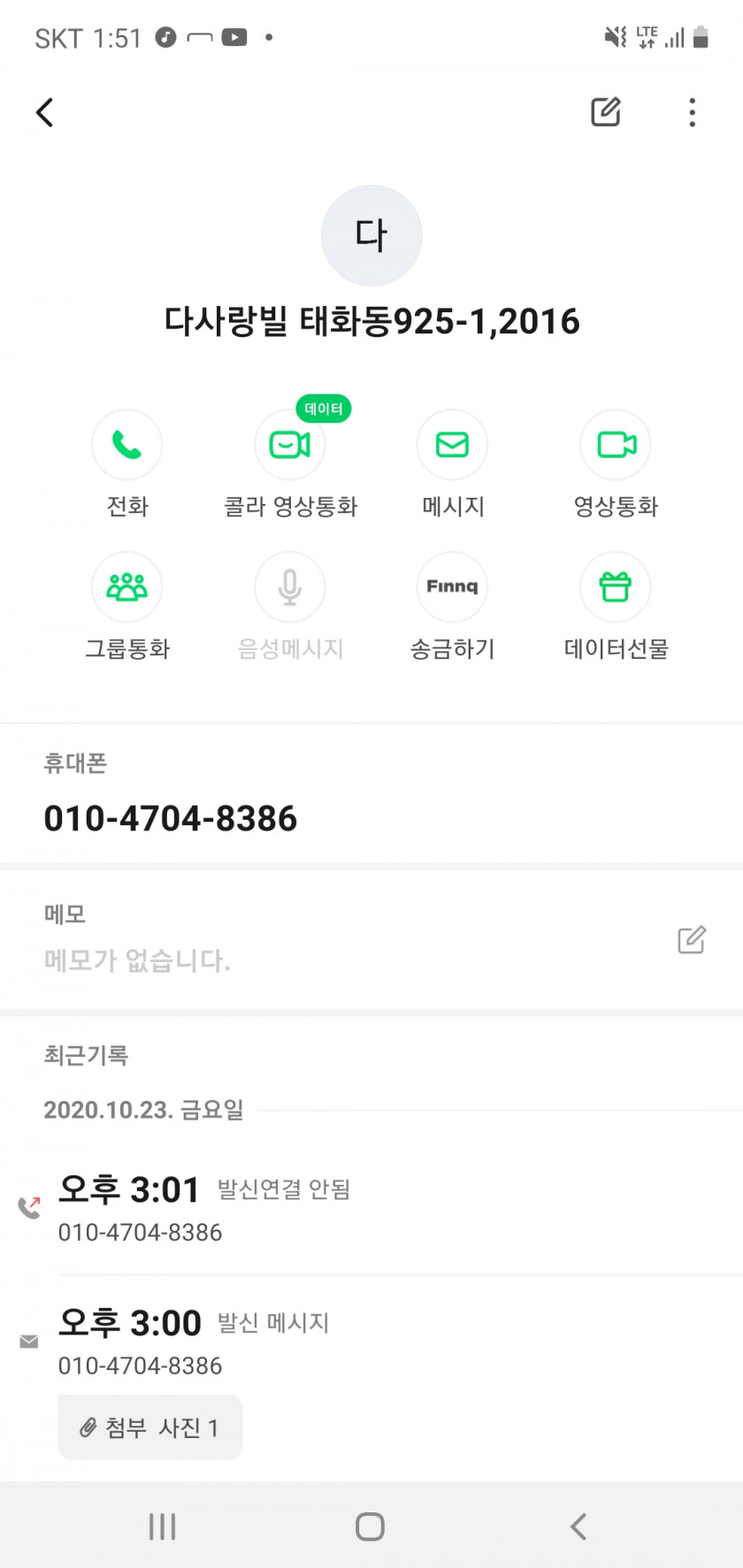The height and width of the screenshot is (1568, 743).
Task: Open the recent apps button
Action: point(163,1526)
